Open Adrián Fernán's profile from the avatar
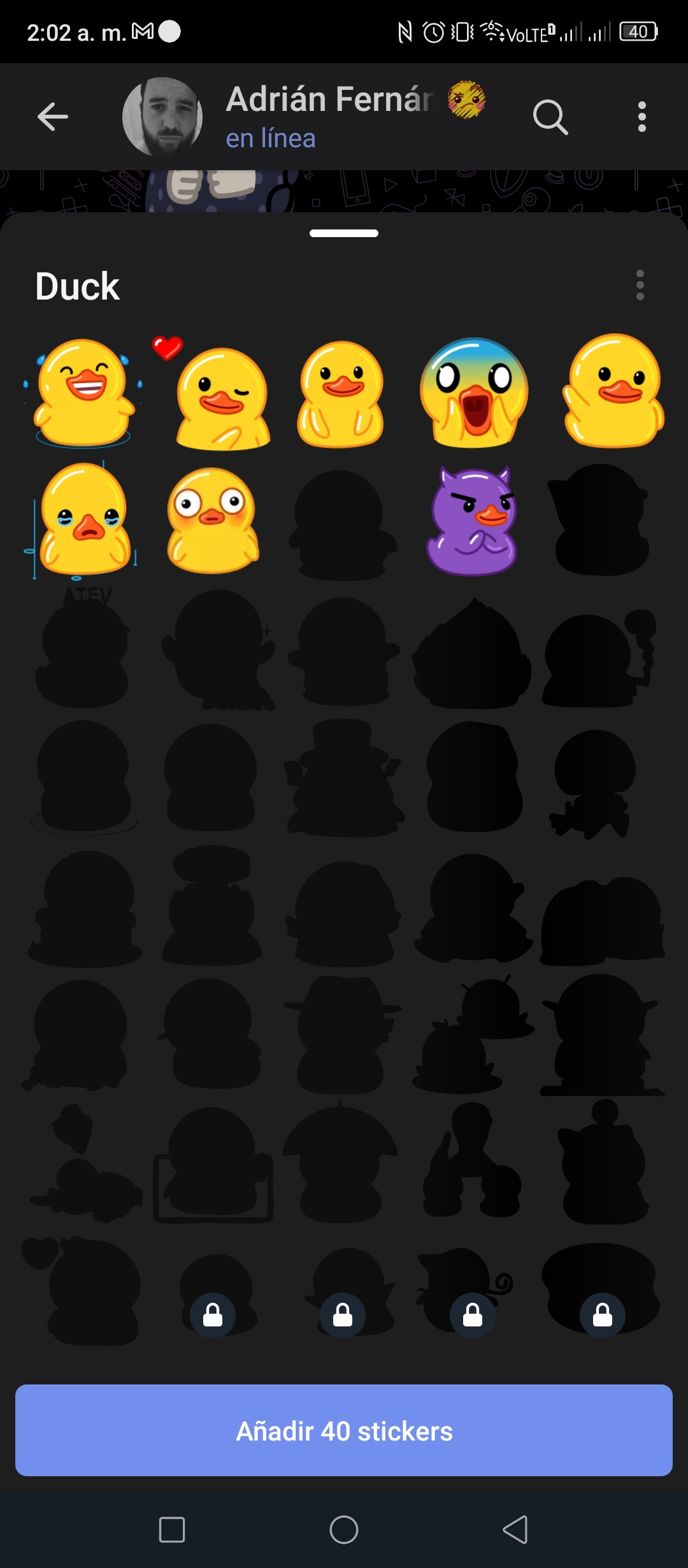 (x=162, y=117)
